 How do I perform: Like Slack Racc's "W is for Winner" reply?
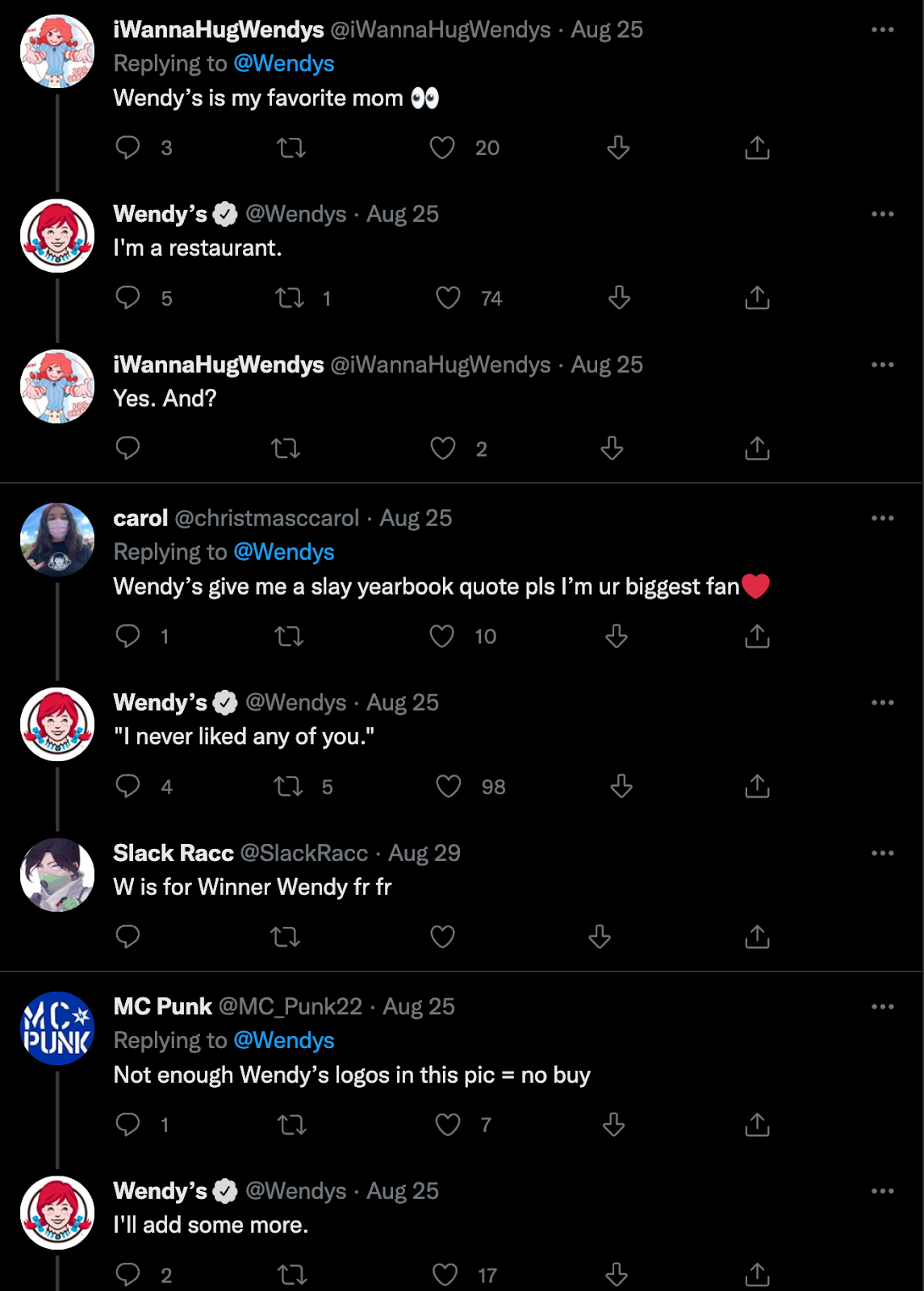(442, 937)
